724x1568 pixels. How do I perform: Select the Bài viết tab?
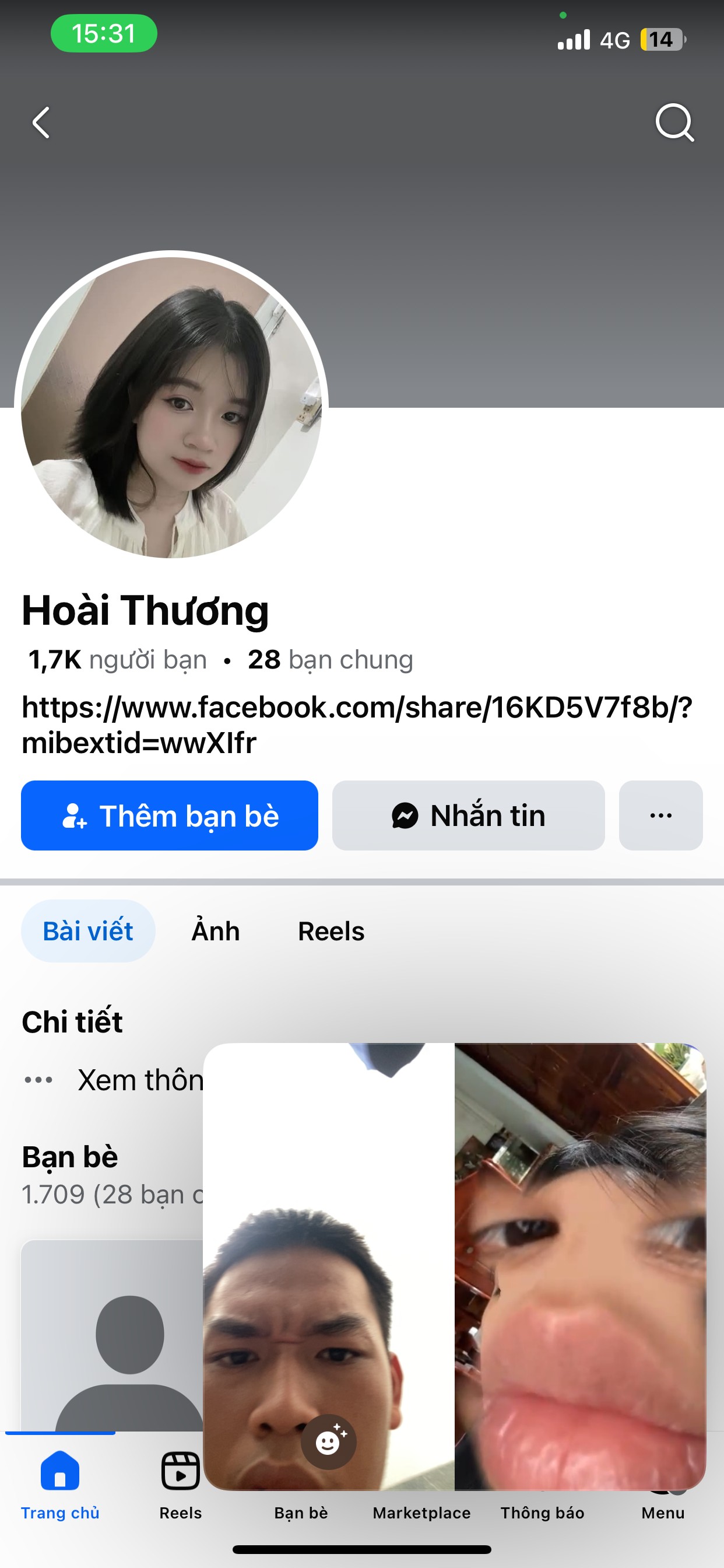(88, 930)
